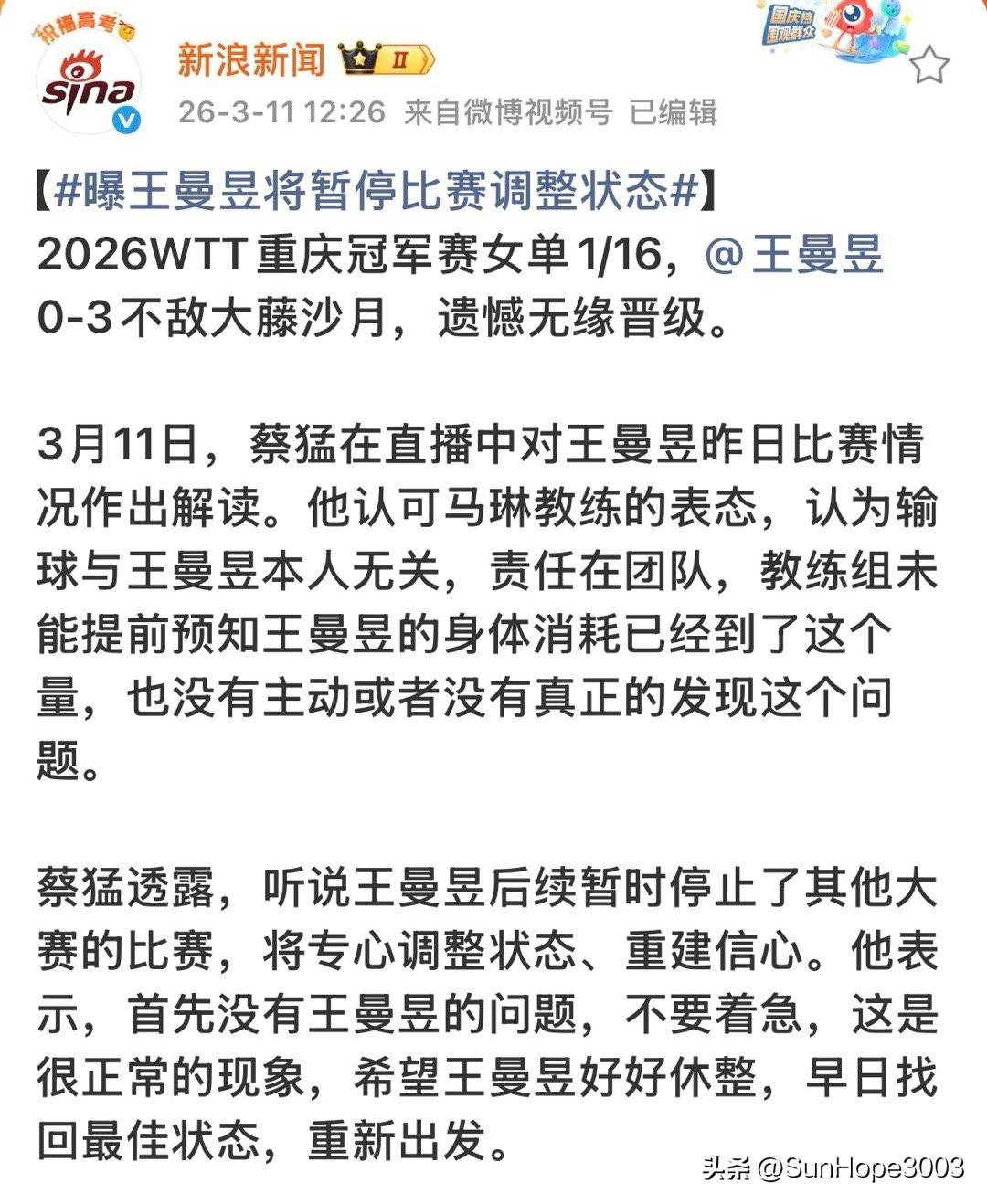Click the level II indicator beside the crown
This screenshot has width=987, height=1204.
tap(400, 58)
